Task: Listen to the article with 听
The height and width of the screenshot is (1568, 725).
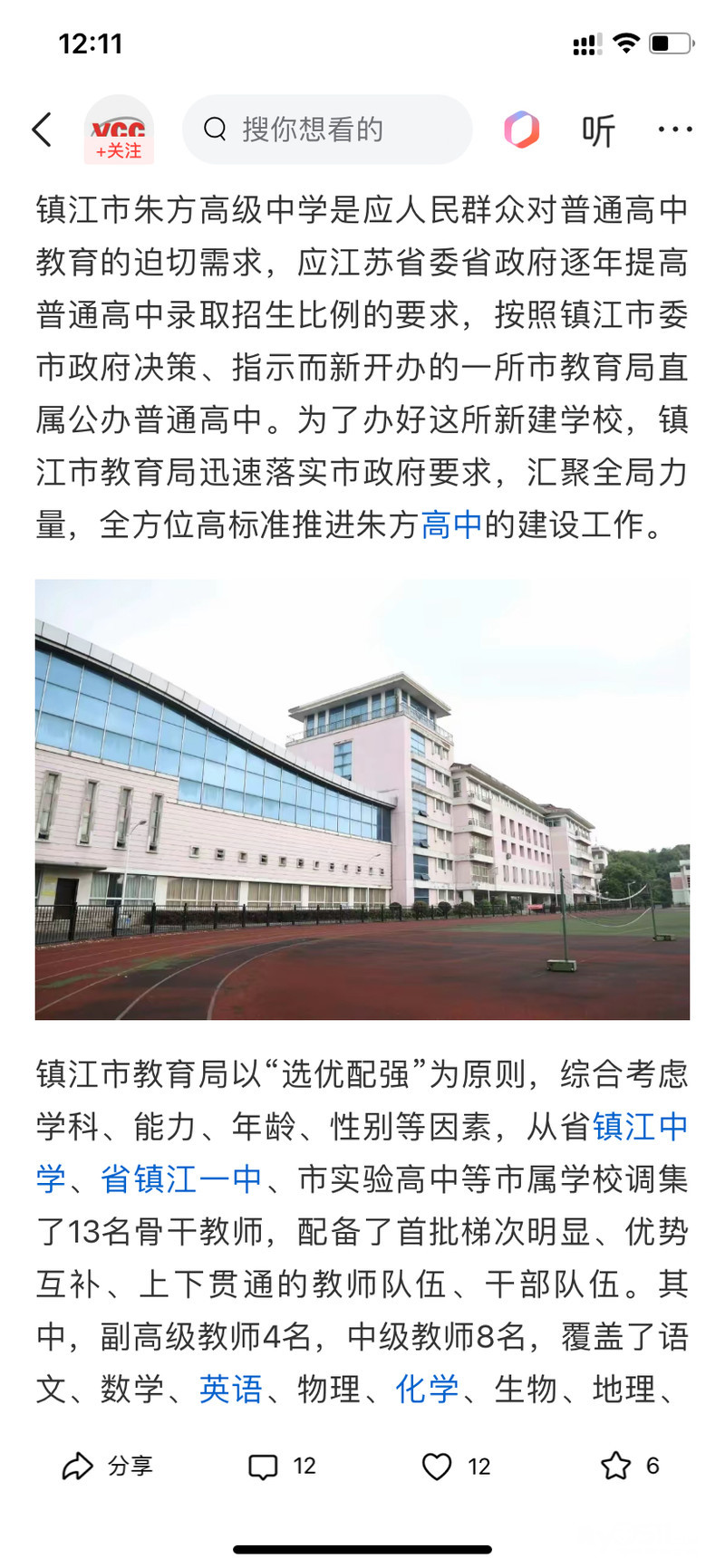Action: coord(598,130)
